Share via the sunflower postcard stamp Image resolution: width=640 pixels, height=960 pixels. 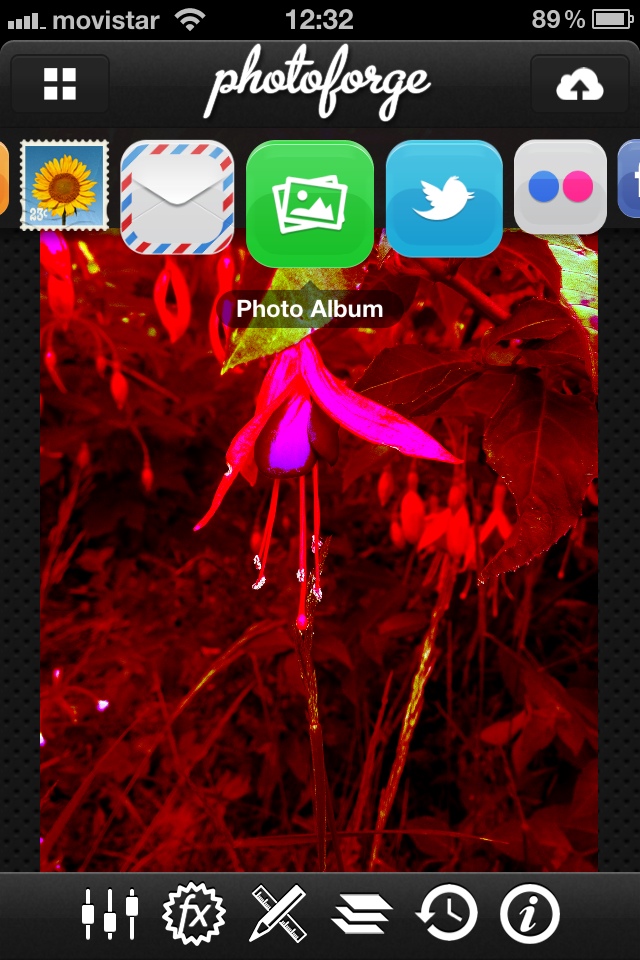[65, 186]
